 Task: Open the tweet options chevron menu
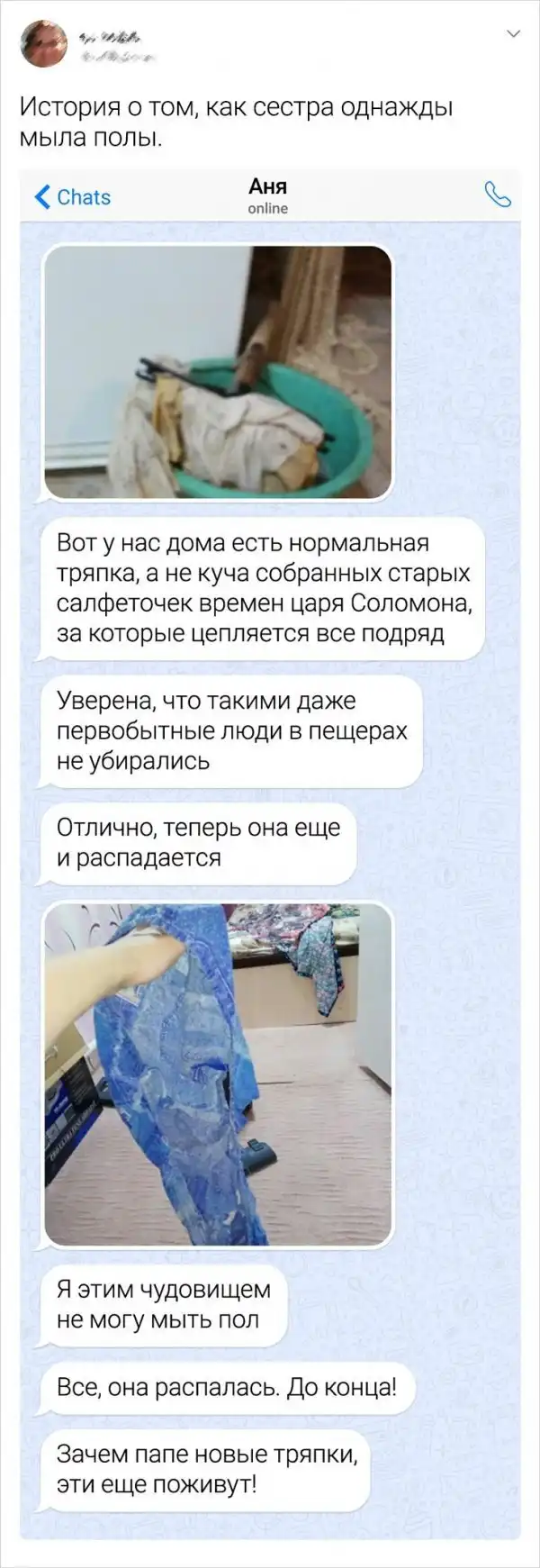(514, 34)
